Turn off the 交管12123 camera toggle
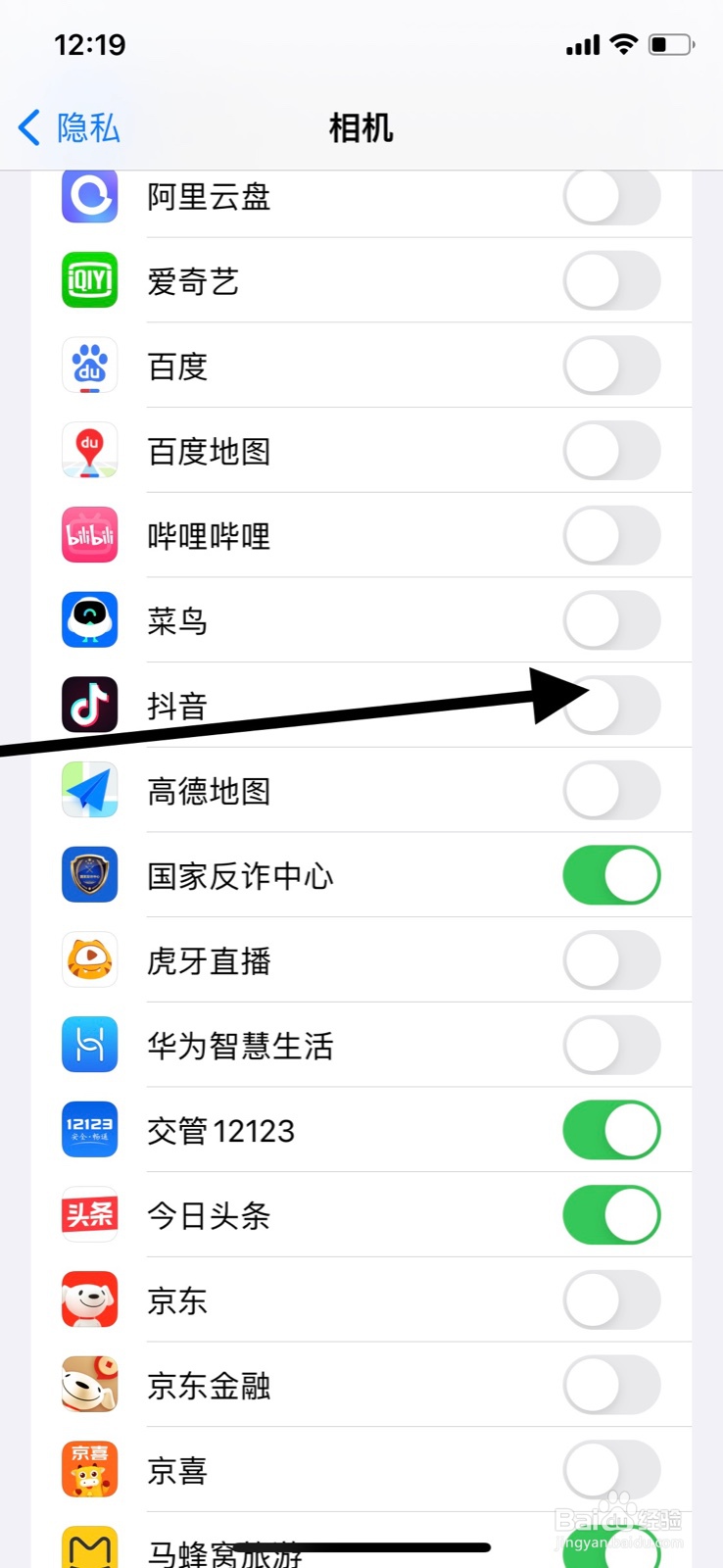The width and height of the screenshot is (723, 1568). click(610, 1129)
